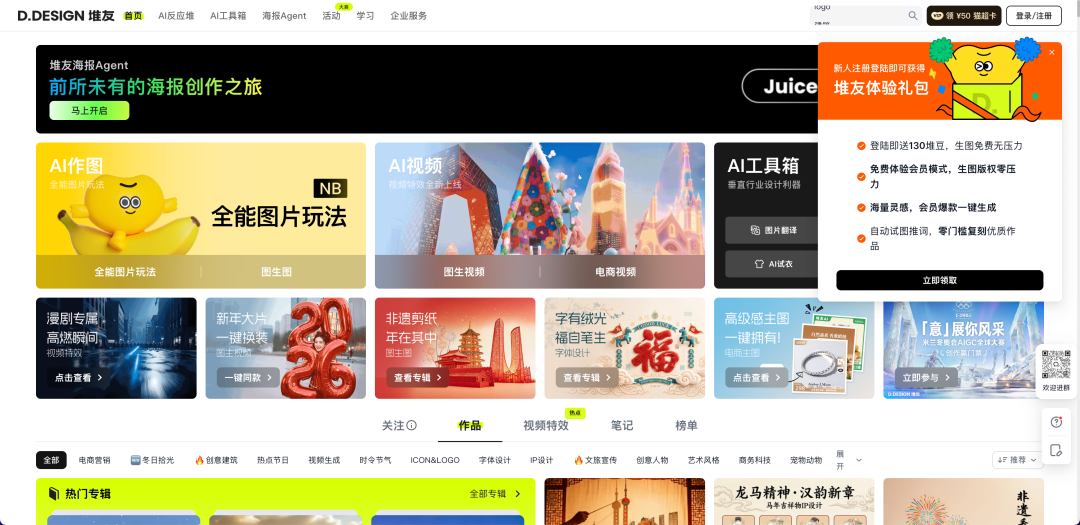Select 图生视频 under AI视频
The height and width of the screenshot is (525, 1080).
[464, 272]
